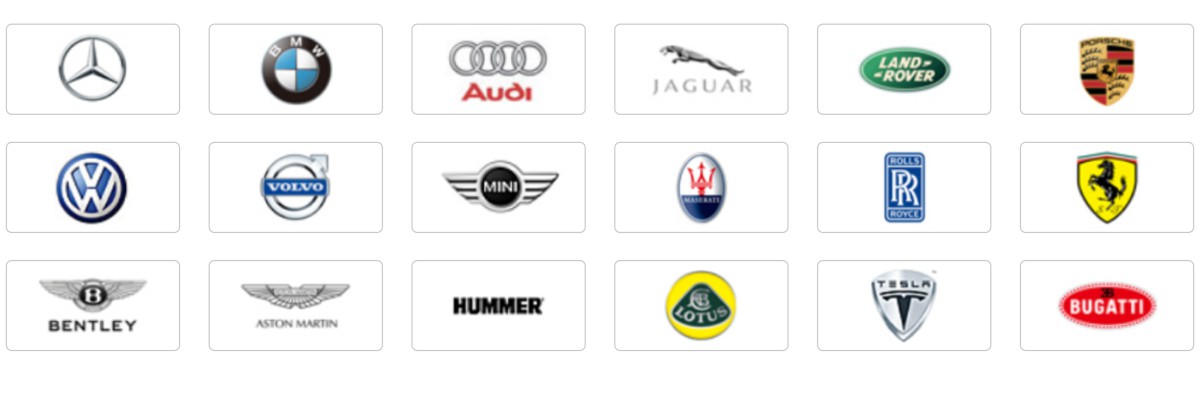Select the Mercedes-Benz brand tile
This screenshot has width=1200, height=408.
[x=93, y=69]
